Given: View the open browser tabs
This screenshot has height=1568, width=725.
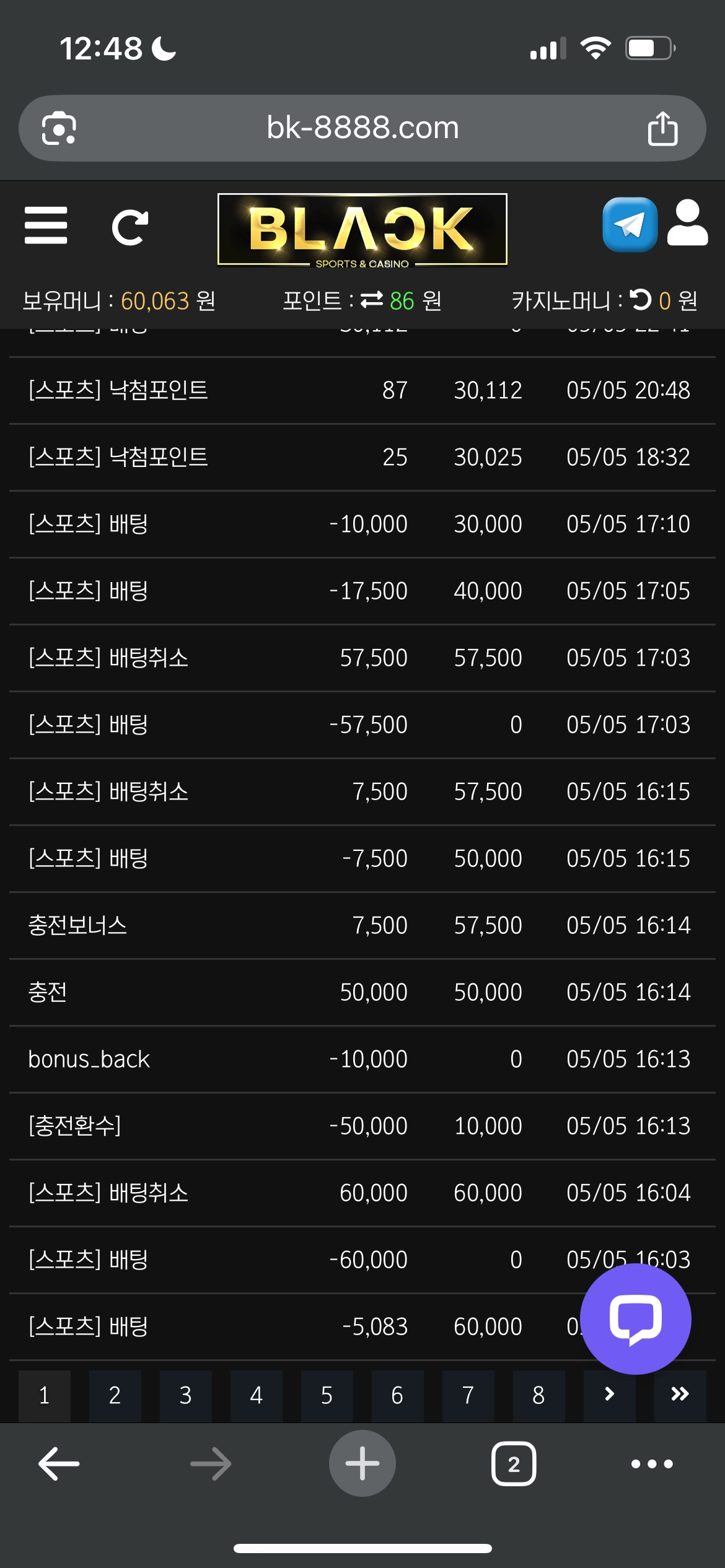Looking at the screenshot, I should (x=514, y=1464).
